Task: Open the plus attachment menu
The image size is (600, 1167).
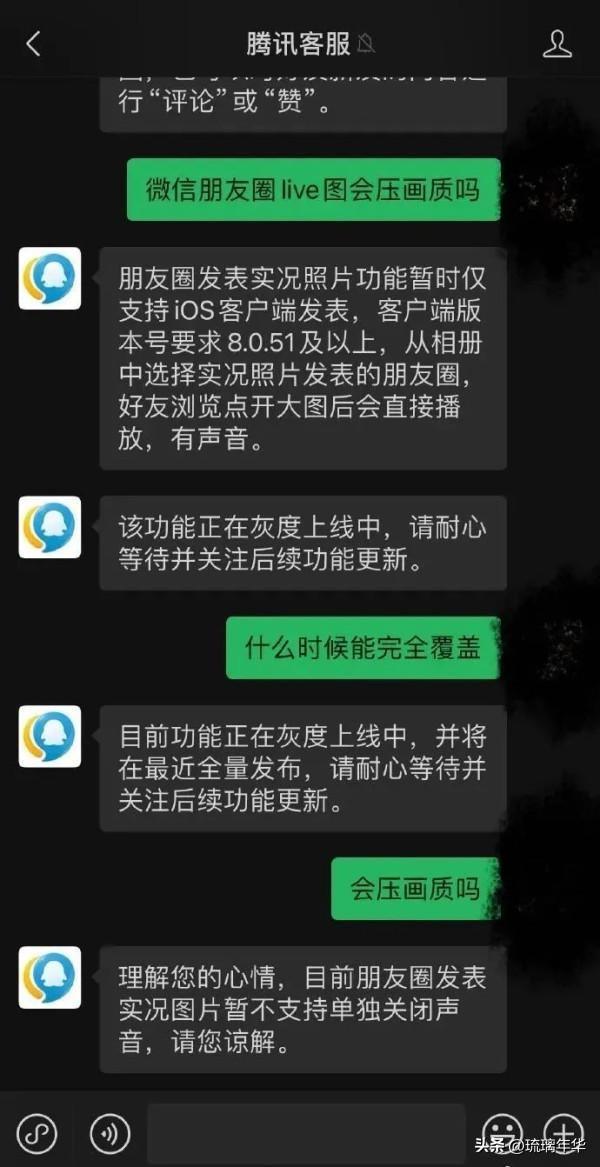Action: click(x=563, y=1131)
